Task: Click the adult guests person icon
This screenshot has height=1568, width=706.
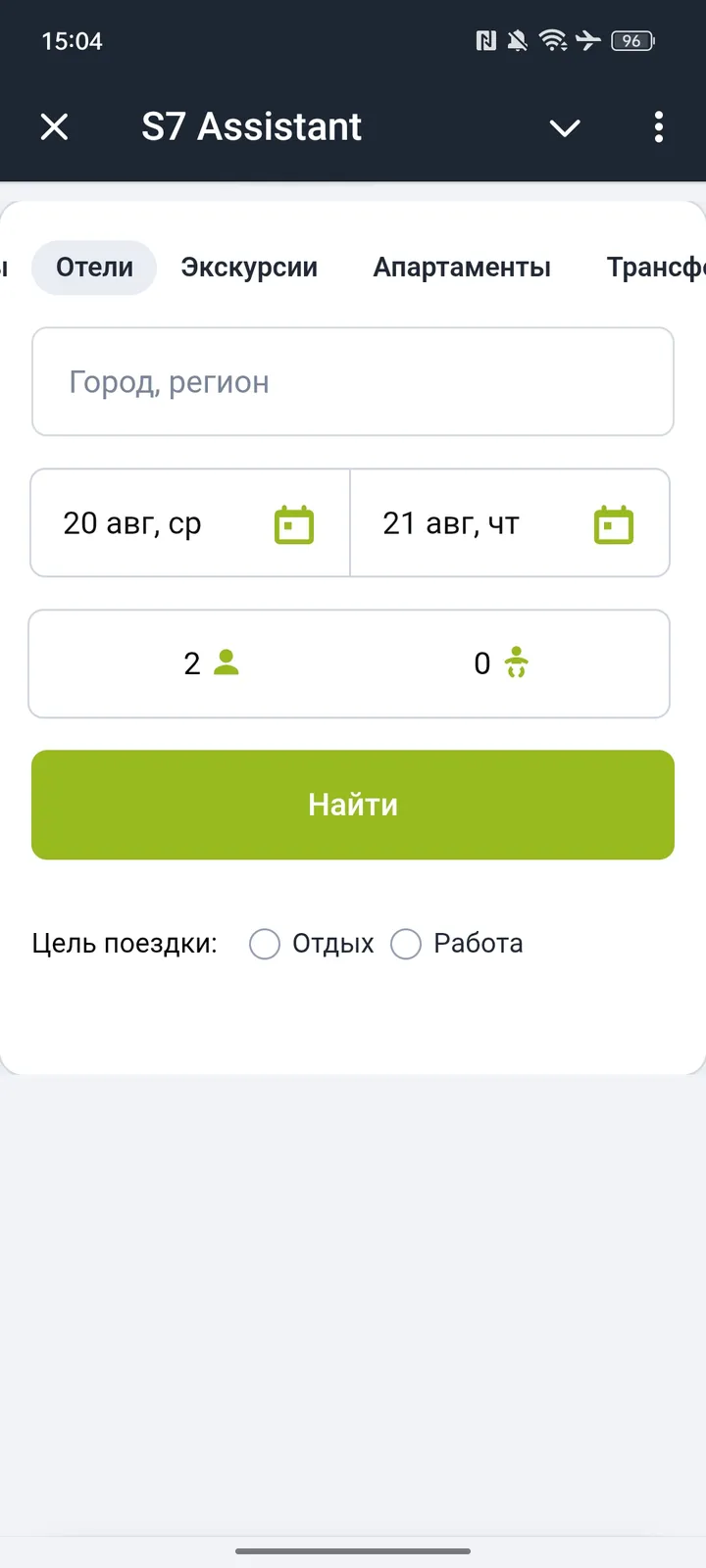Action: point(227,663)
